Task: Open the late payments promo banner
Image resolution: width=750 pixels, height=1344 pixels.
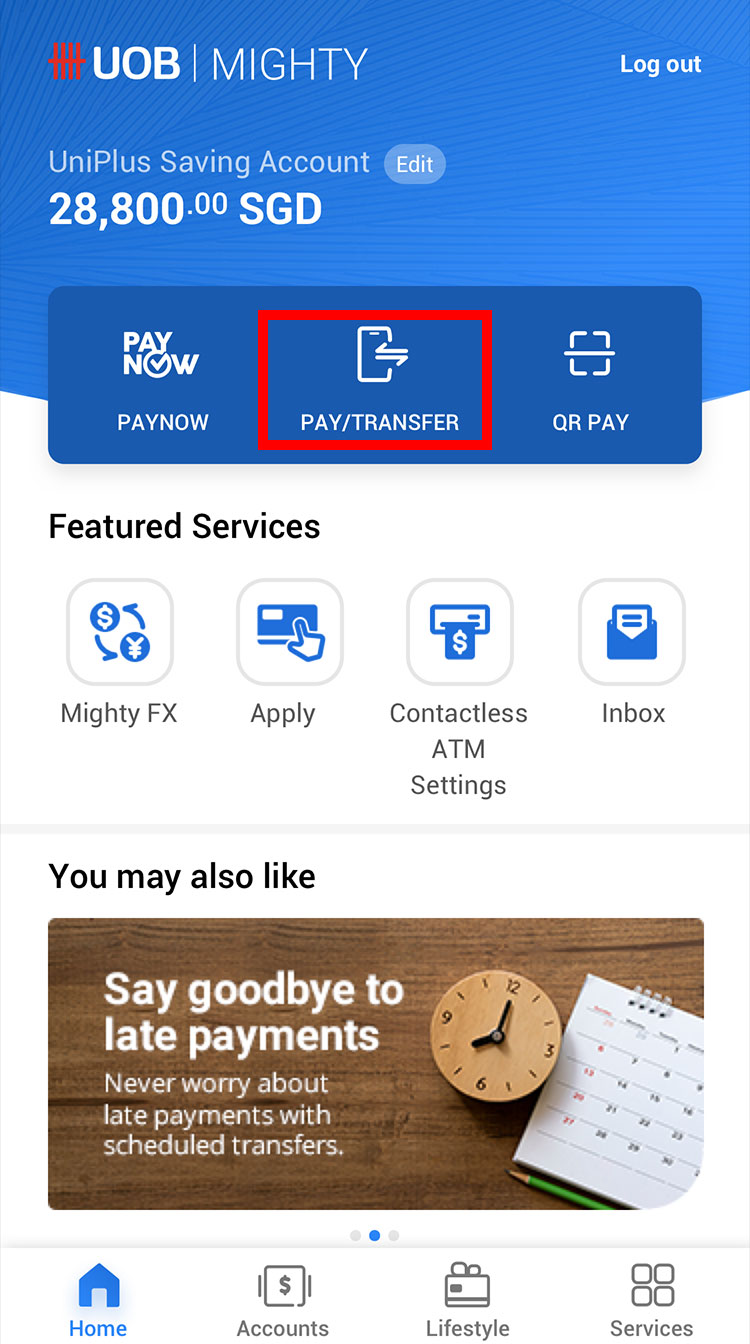Action: tap(375, 1063)
